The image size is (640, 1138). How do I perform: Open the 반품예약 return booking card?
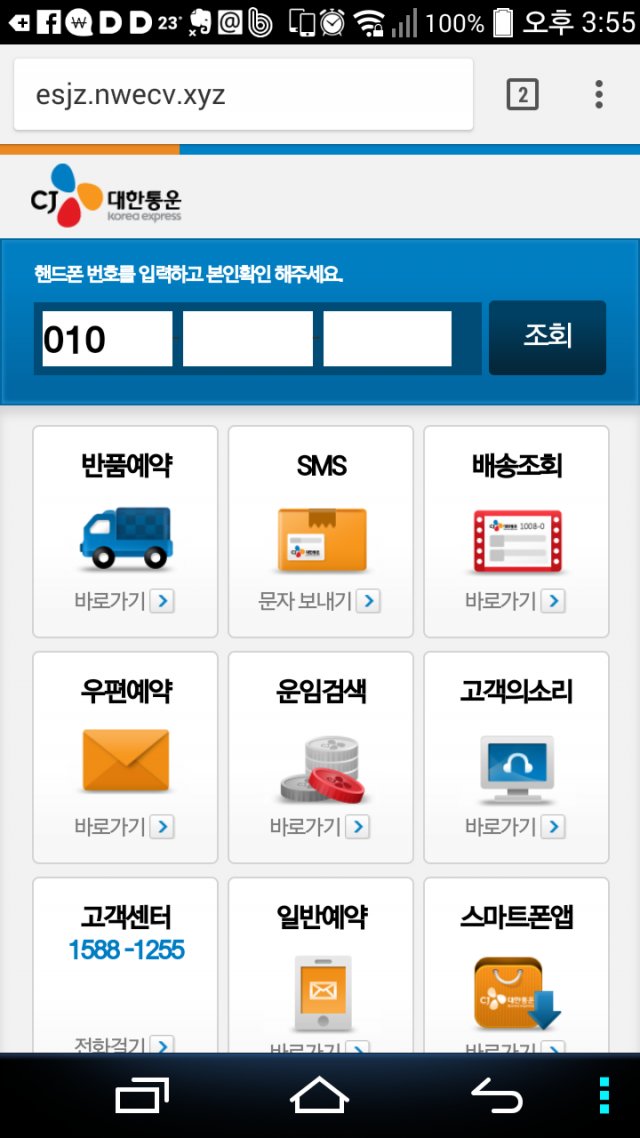pyautogui.click(x=126, y=531)
